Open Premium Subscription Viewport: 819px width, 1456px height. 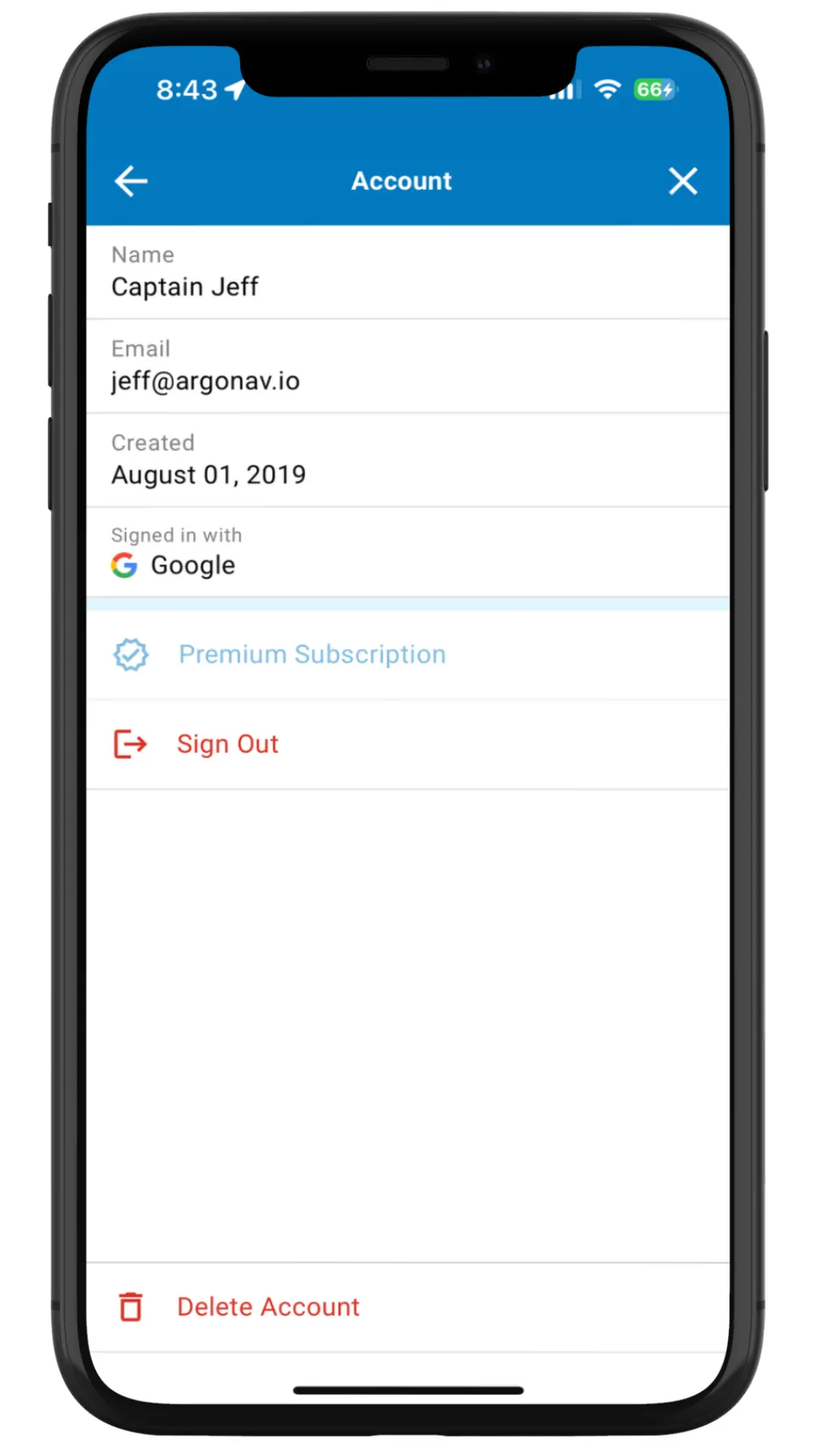point(312,654)
